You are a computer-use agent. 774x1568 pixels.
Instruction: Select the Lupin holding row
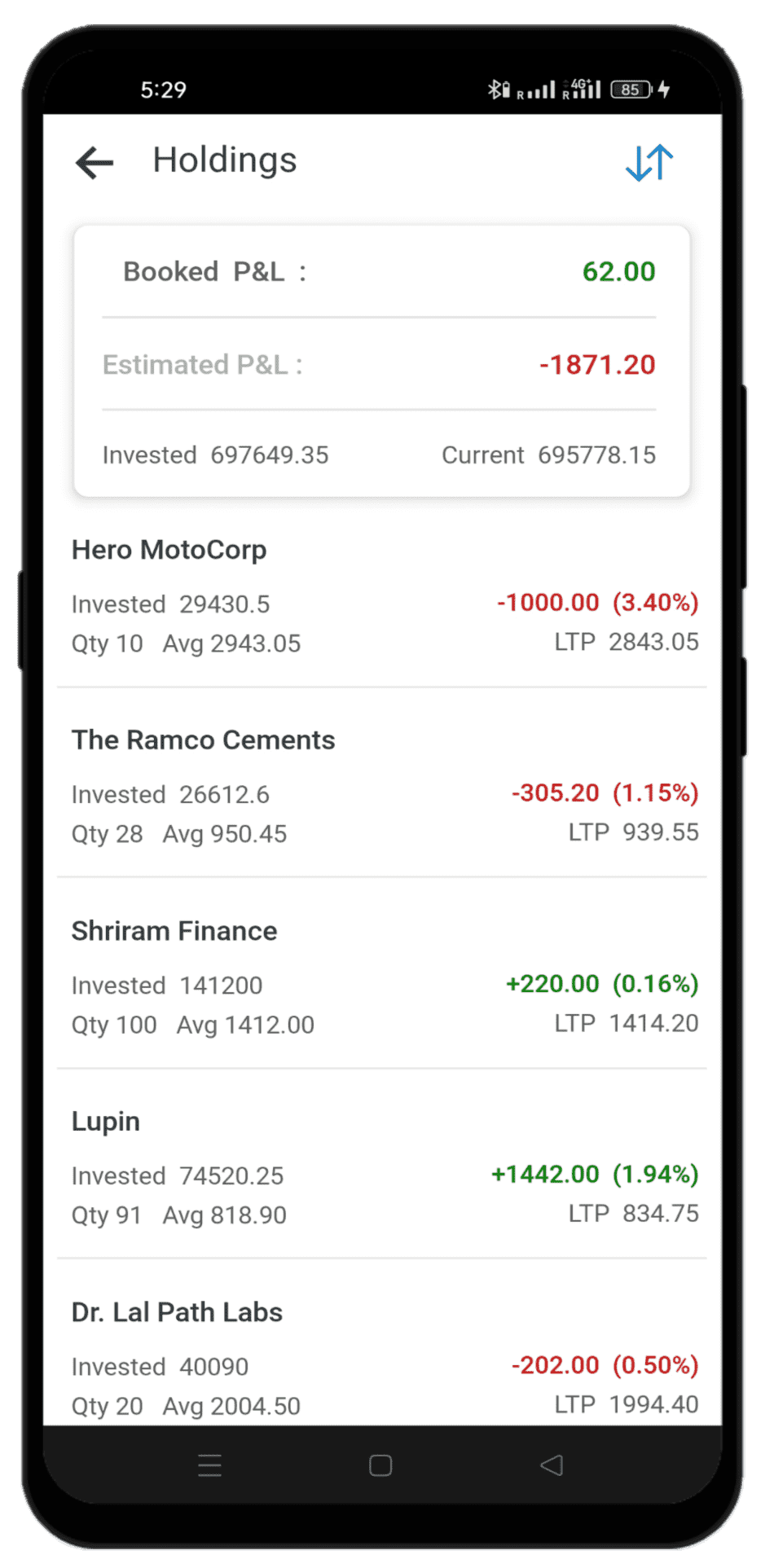[x=381, y=1169]
